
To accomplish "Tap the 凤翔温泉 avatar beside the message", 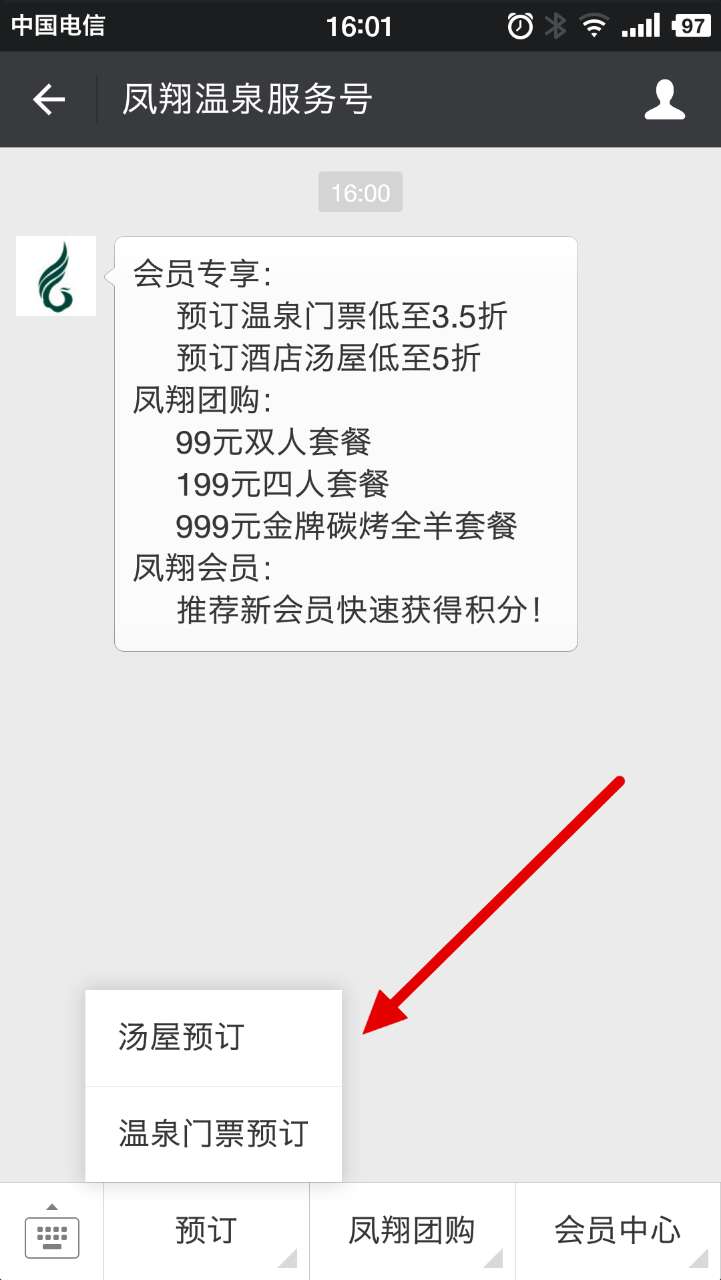I will [x=56, y=276].
